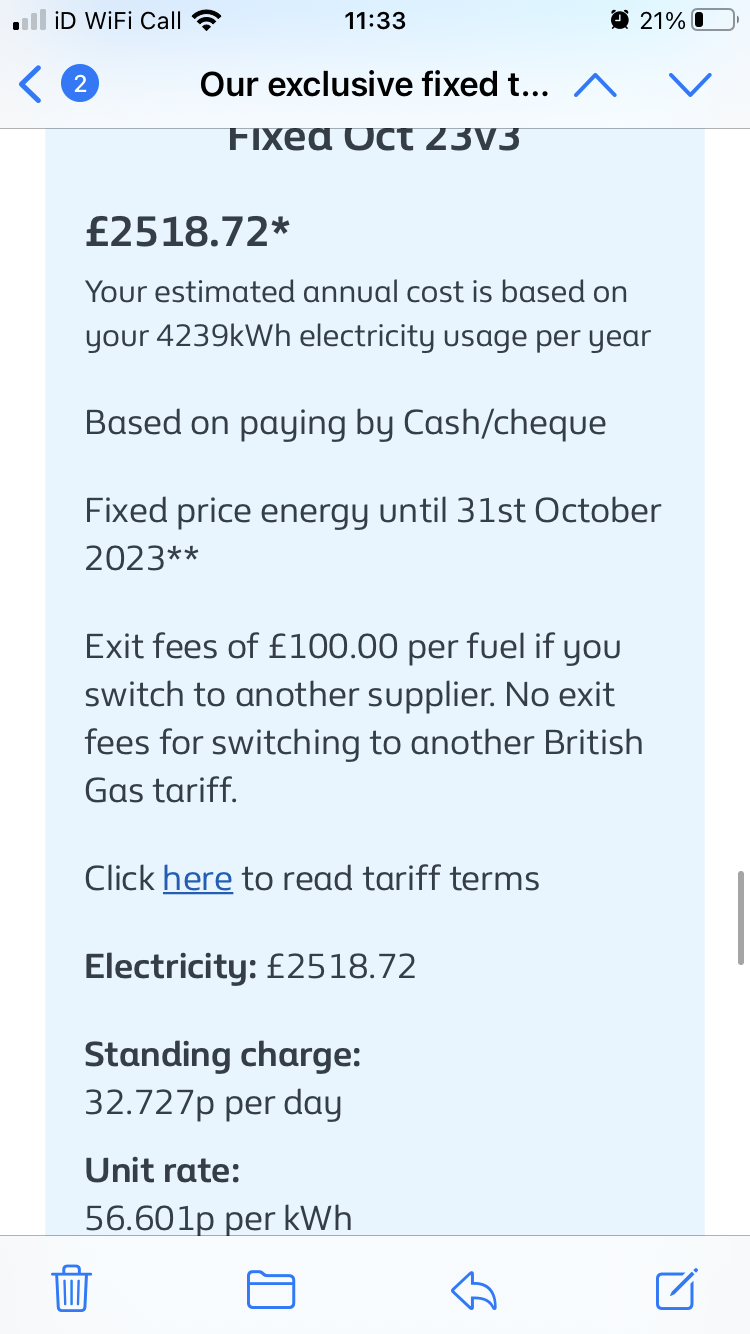
Task: Jump to the next email with down arrow
Action: [x=690, y=85]
